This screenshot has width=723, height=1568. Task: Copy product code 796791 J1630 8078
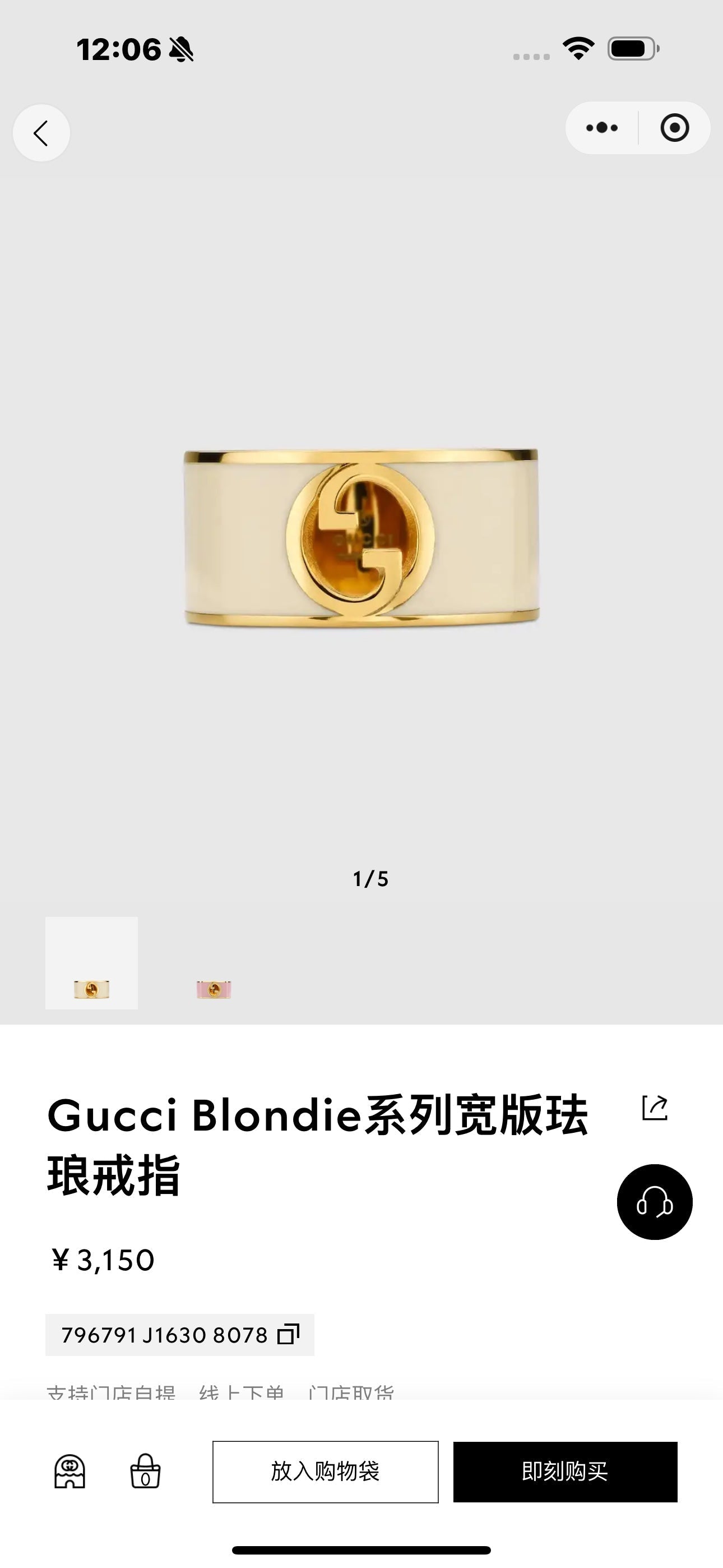point(289,1335)
